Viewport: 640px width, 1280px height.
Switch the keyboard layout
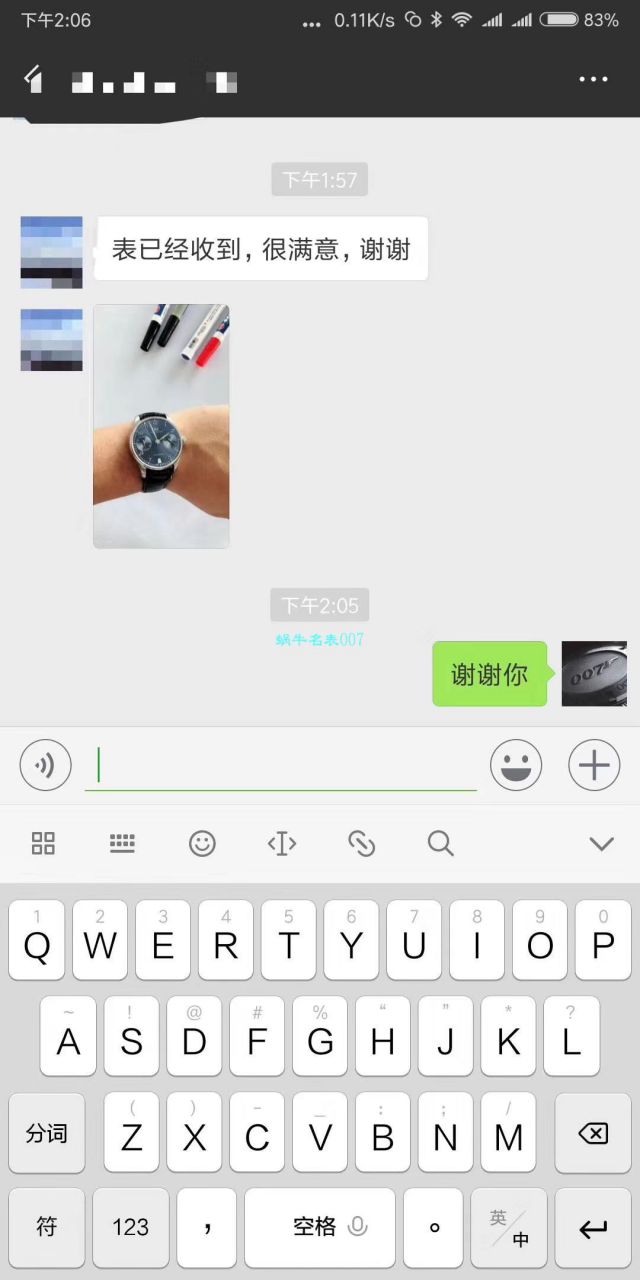122,843
